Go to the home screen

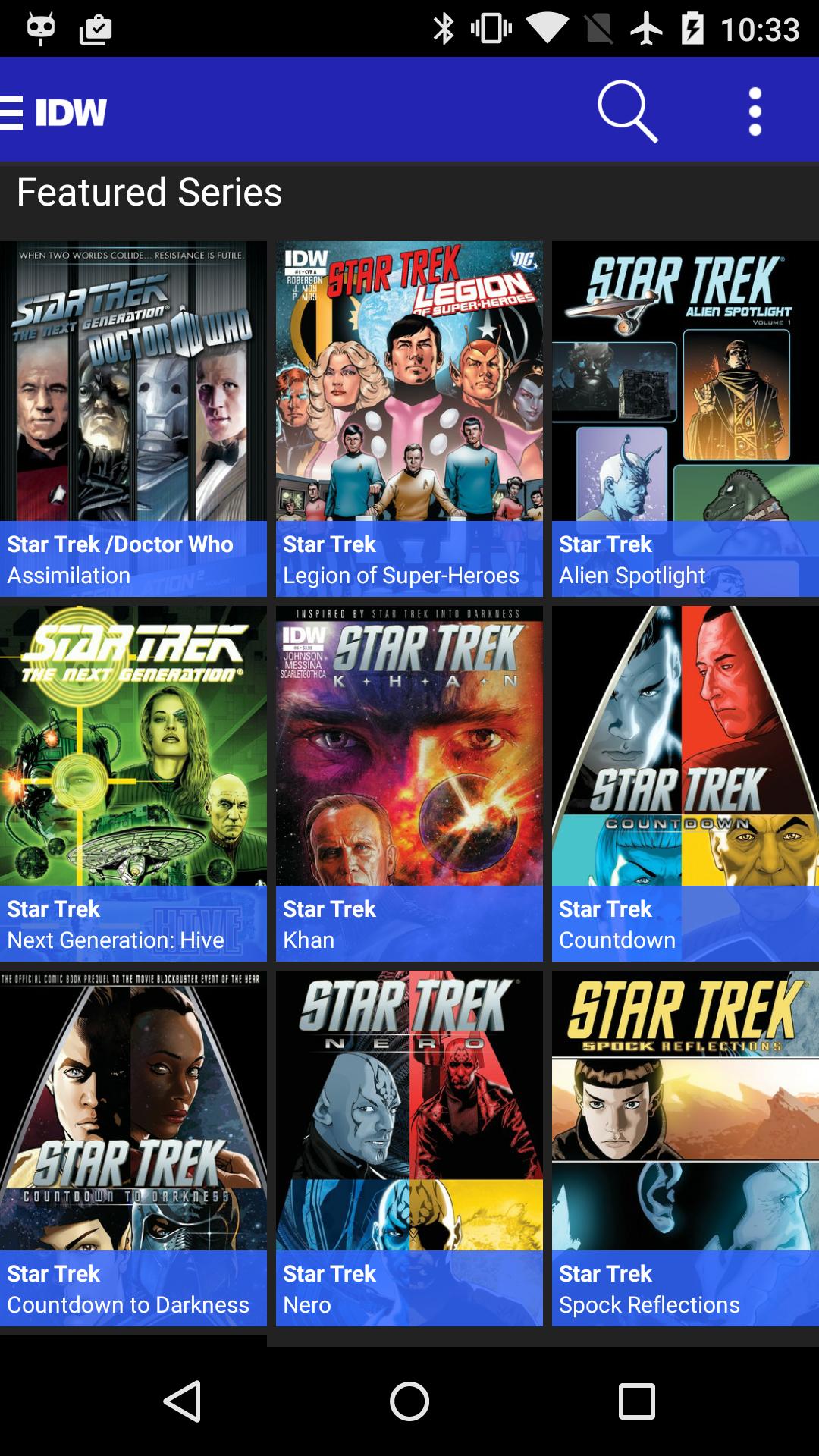pos(409,1401)
